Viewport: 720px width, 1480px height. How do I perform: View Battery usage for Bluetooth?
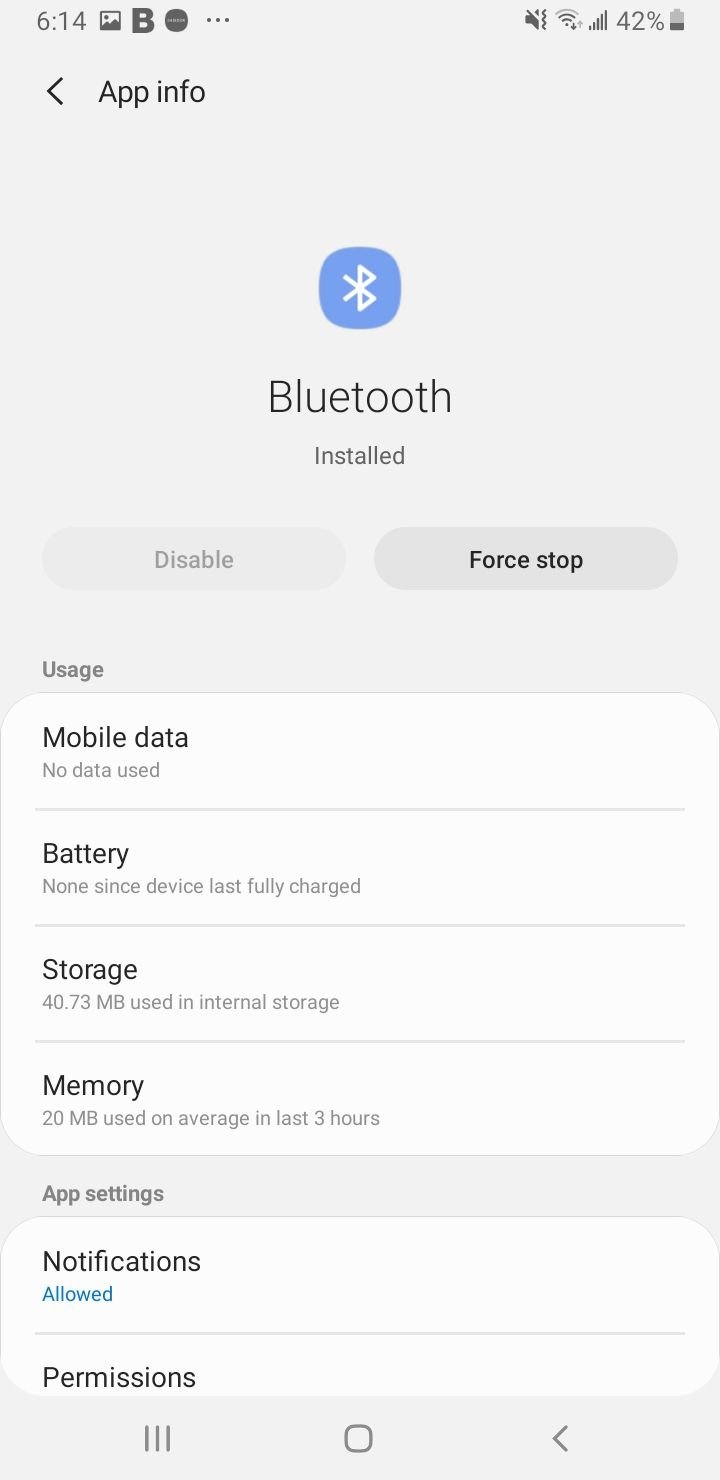(x=360, y=868)
